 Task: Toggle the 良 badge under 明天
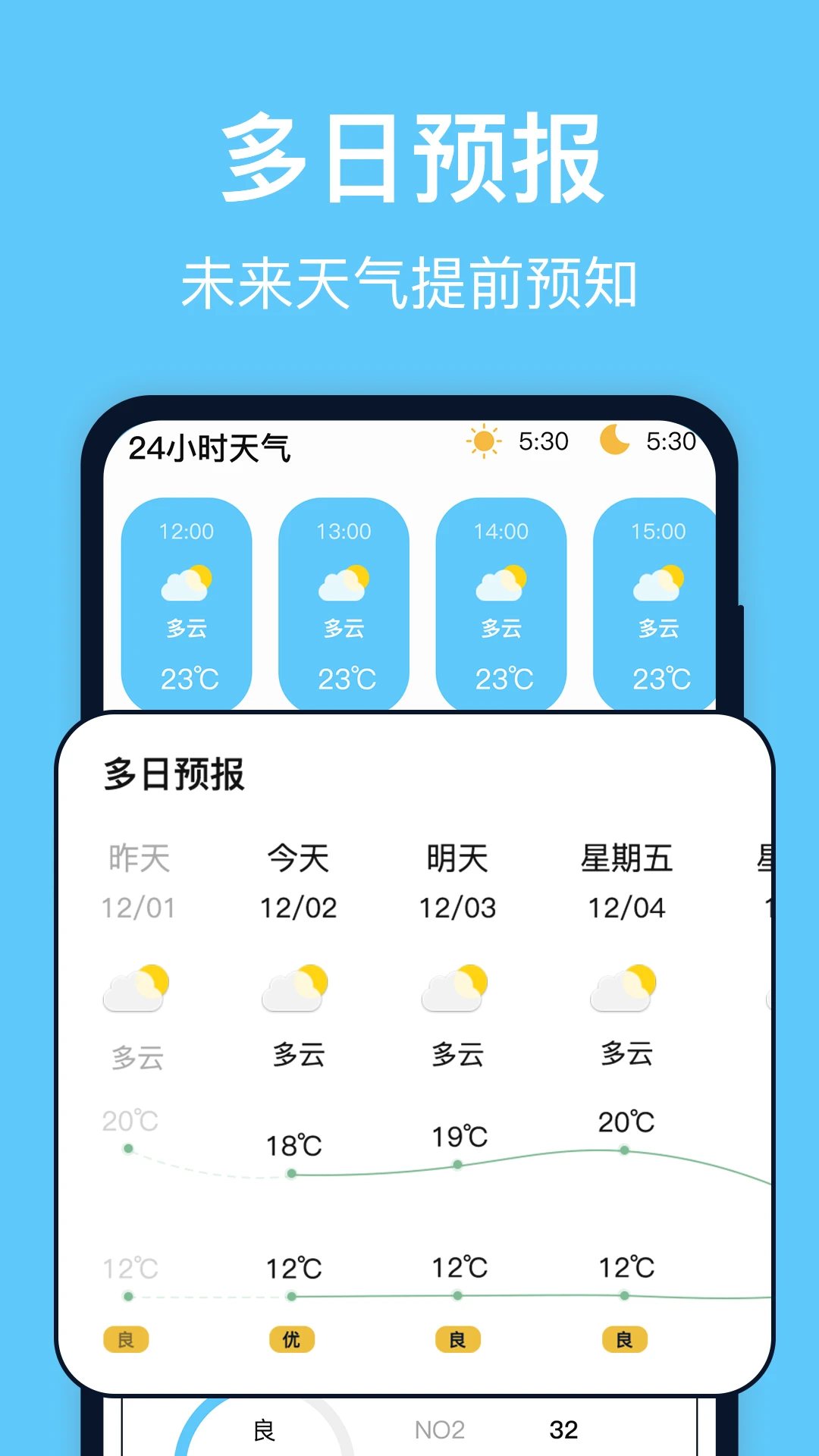(x=457, y=1340)
